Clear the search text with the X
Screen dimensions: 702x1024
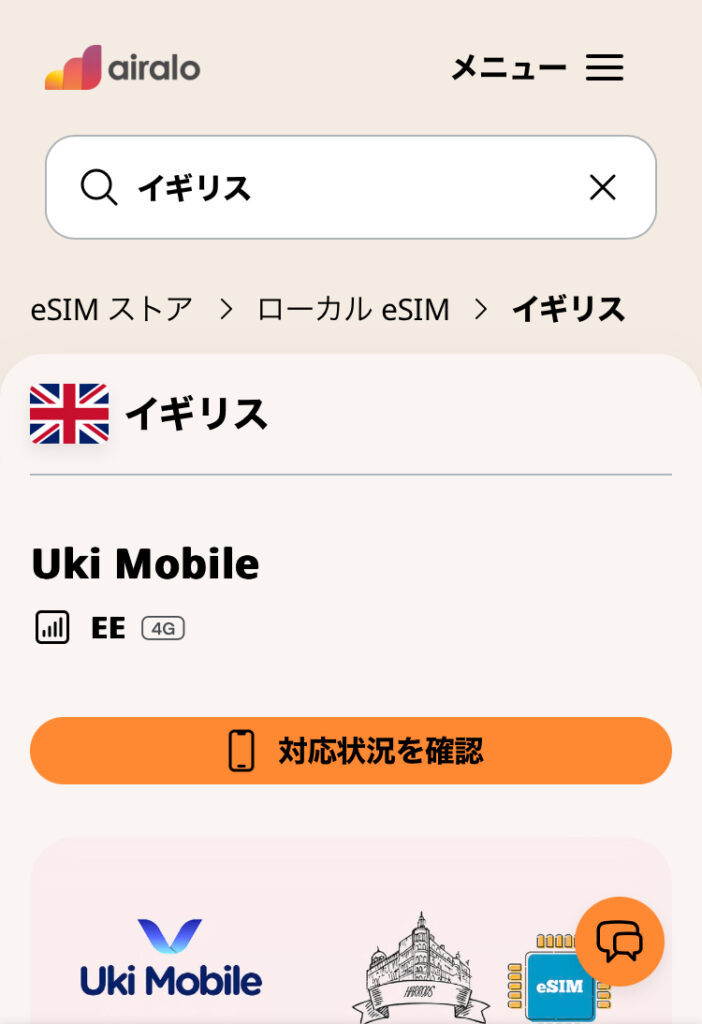coord(602,188)
